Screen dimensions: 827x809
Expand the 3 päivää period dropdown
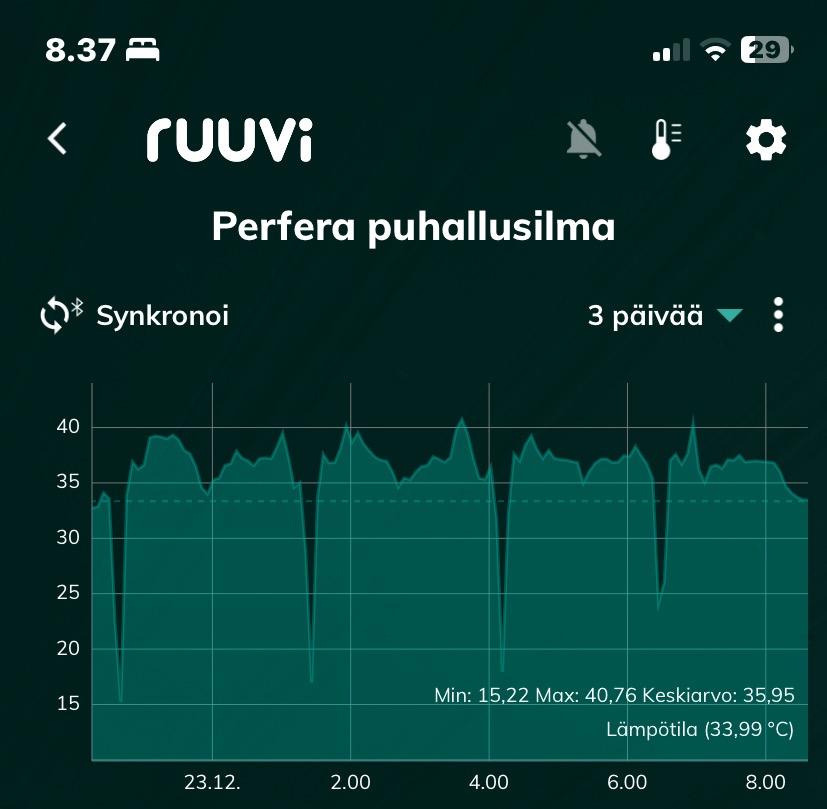(x=664, y=316)
